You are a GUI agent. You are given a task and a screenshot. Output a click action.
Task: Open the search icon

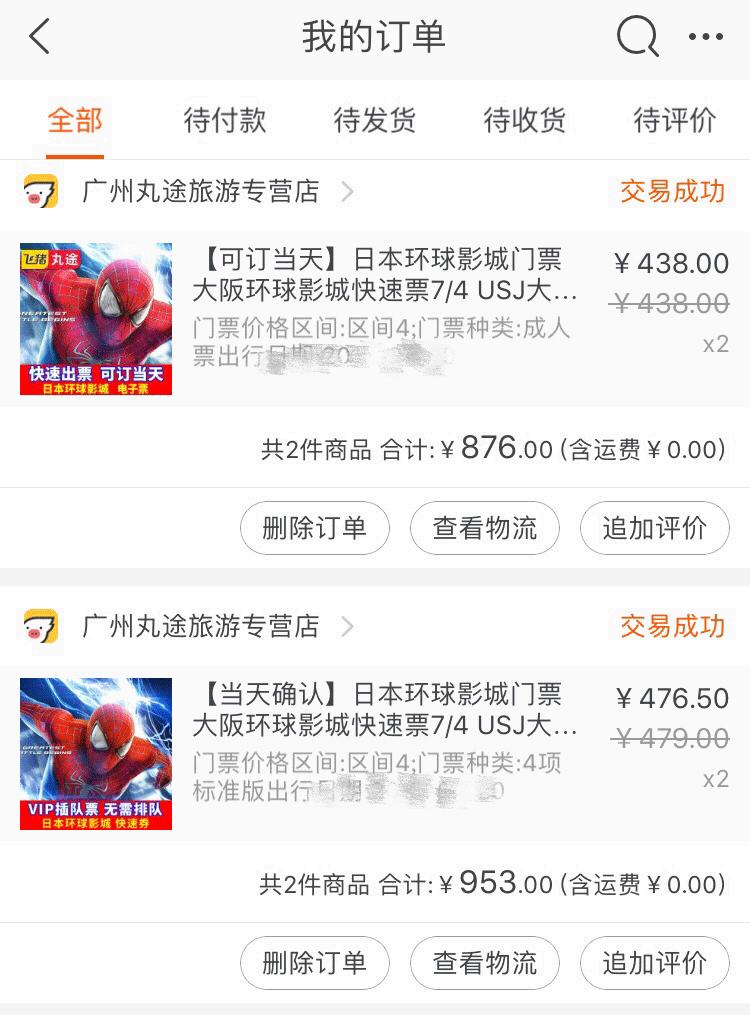pyautogui.click(x=636, y=36)
